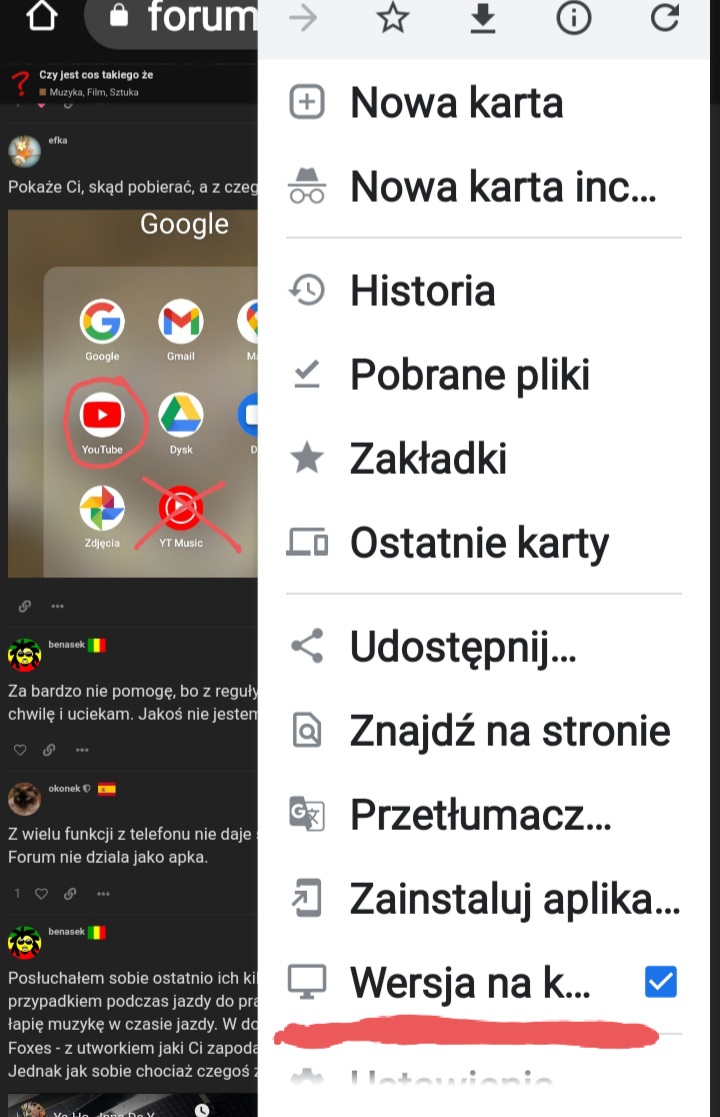Reload the page
The width and height of the screenshot is (720, 1117).
(x=664, y=18)
